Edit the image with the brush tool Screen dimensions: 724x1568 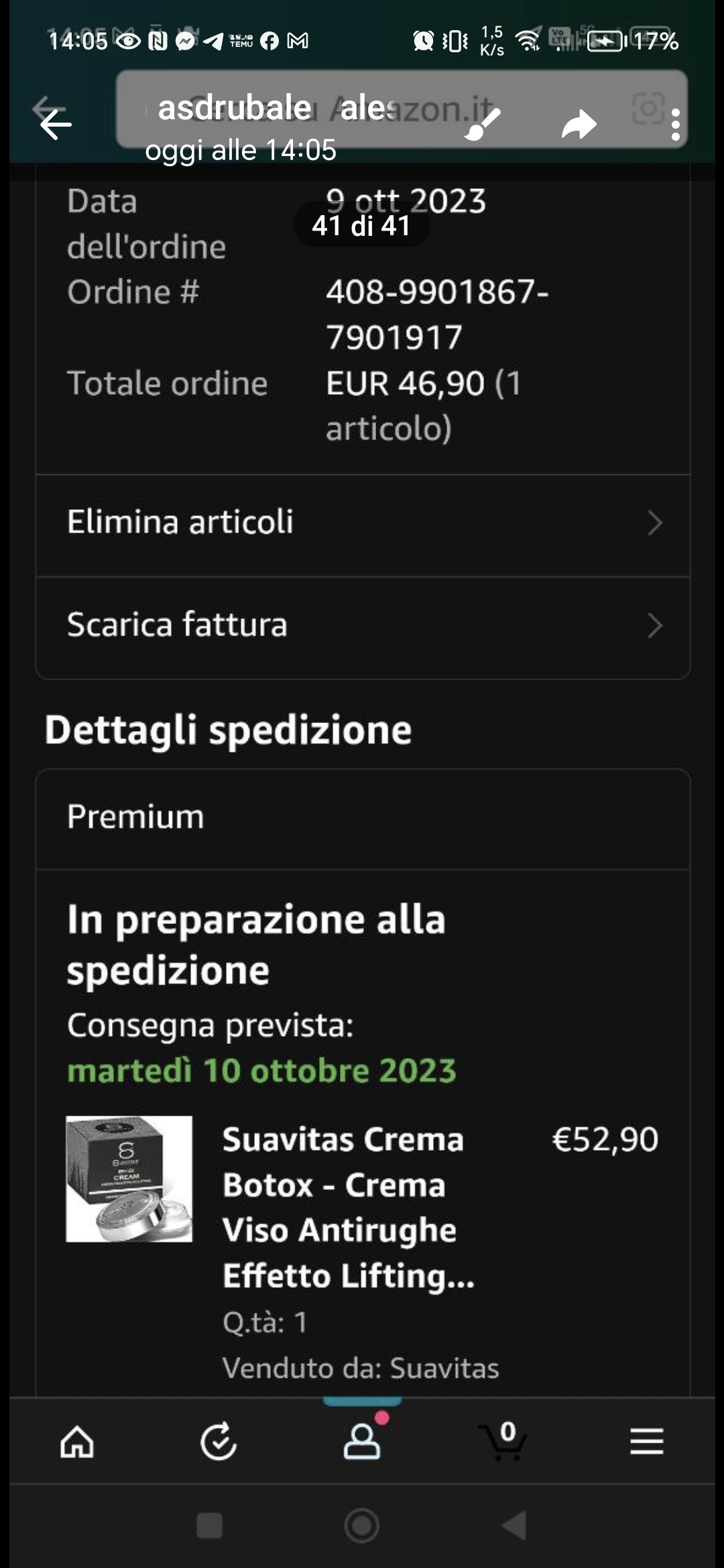pos(483,124)
